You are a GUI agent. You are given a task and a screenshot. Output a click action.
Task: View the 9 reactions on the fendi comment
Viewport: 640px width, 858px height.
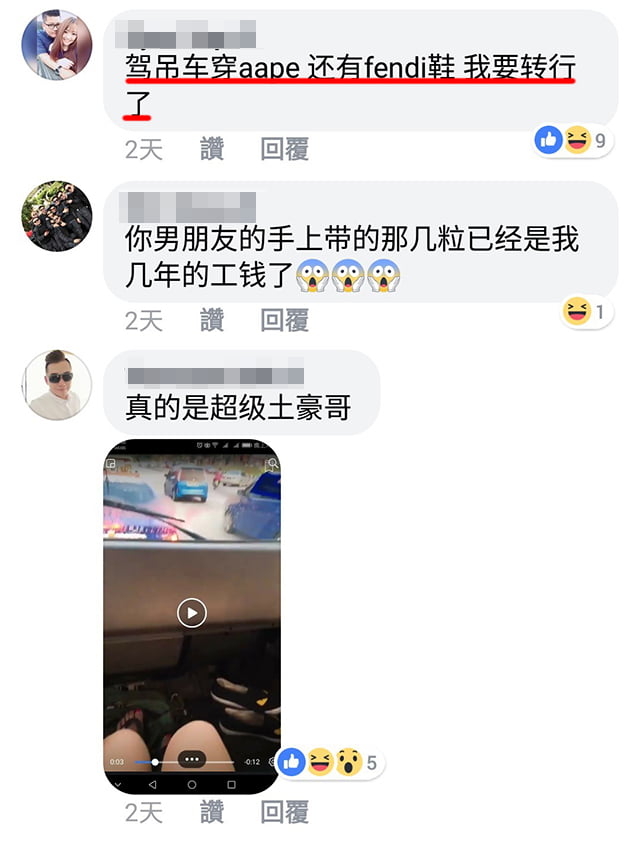574,141
